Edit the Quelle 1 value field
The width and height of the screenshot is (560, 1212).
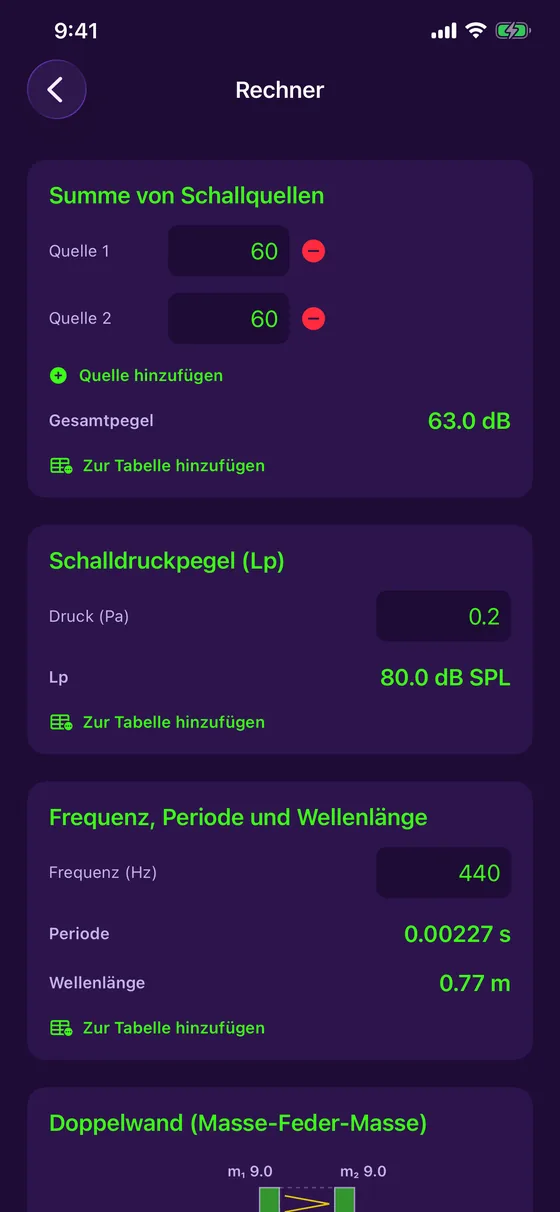[x=229, y=251]
